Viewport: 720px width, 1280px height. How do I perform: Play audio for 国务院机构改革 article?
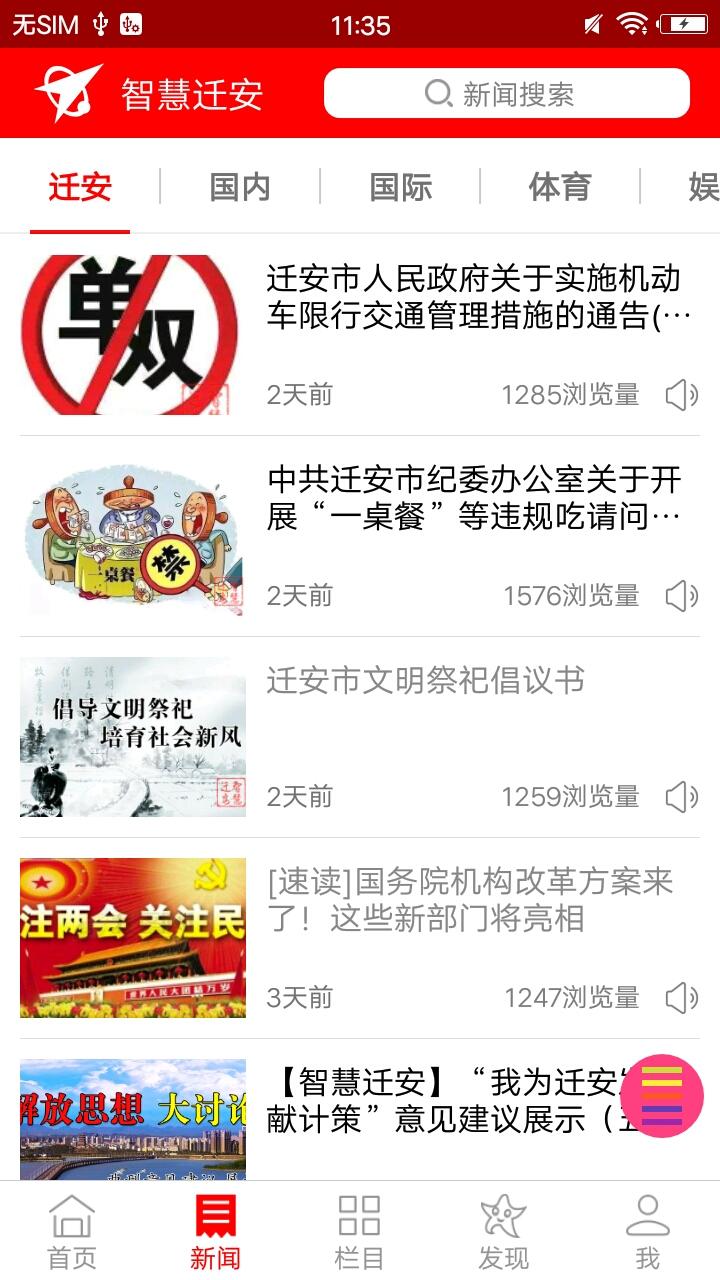[x=681, y=997]
